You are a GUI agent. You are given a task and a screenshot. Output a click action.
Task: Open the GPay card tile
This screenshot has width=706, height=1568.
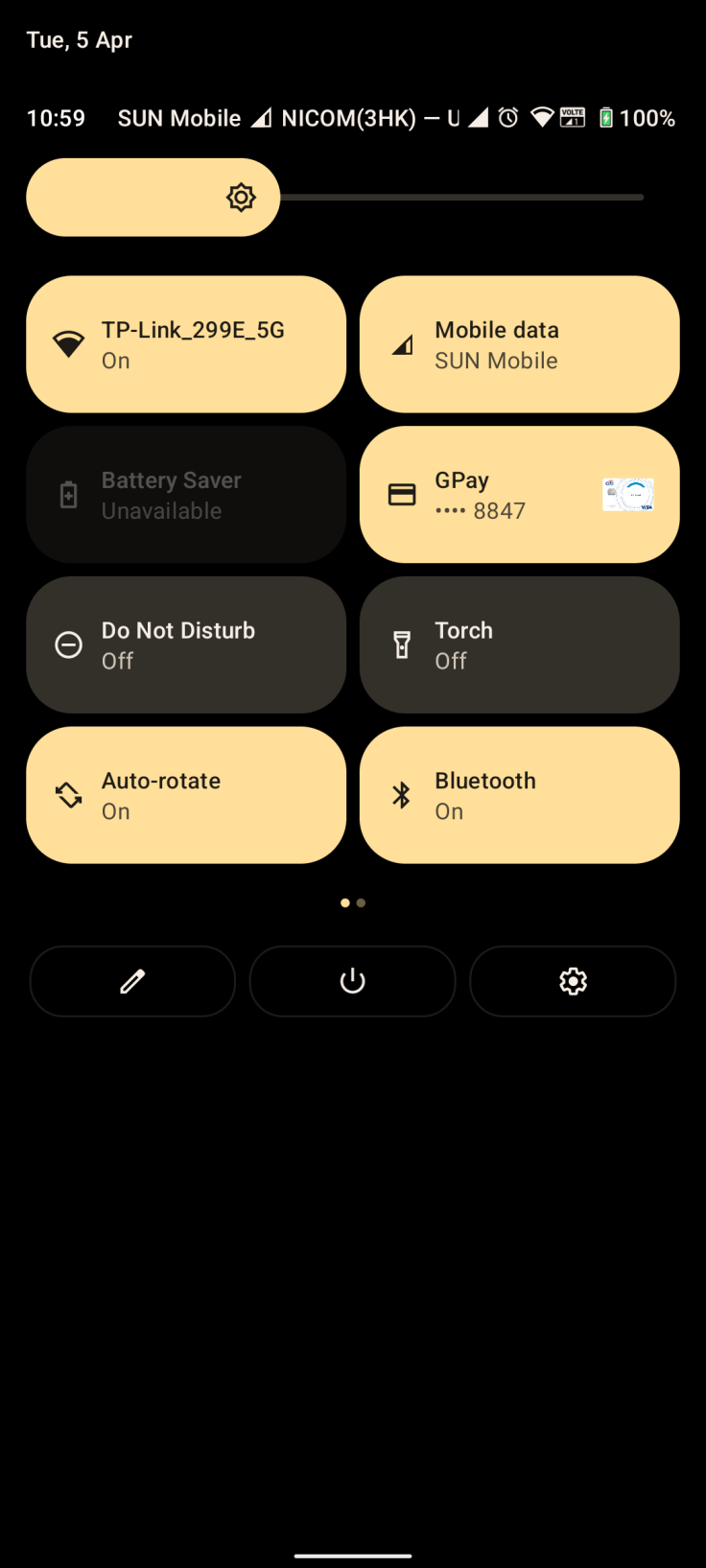[x=519, y=495]
